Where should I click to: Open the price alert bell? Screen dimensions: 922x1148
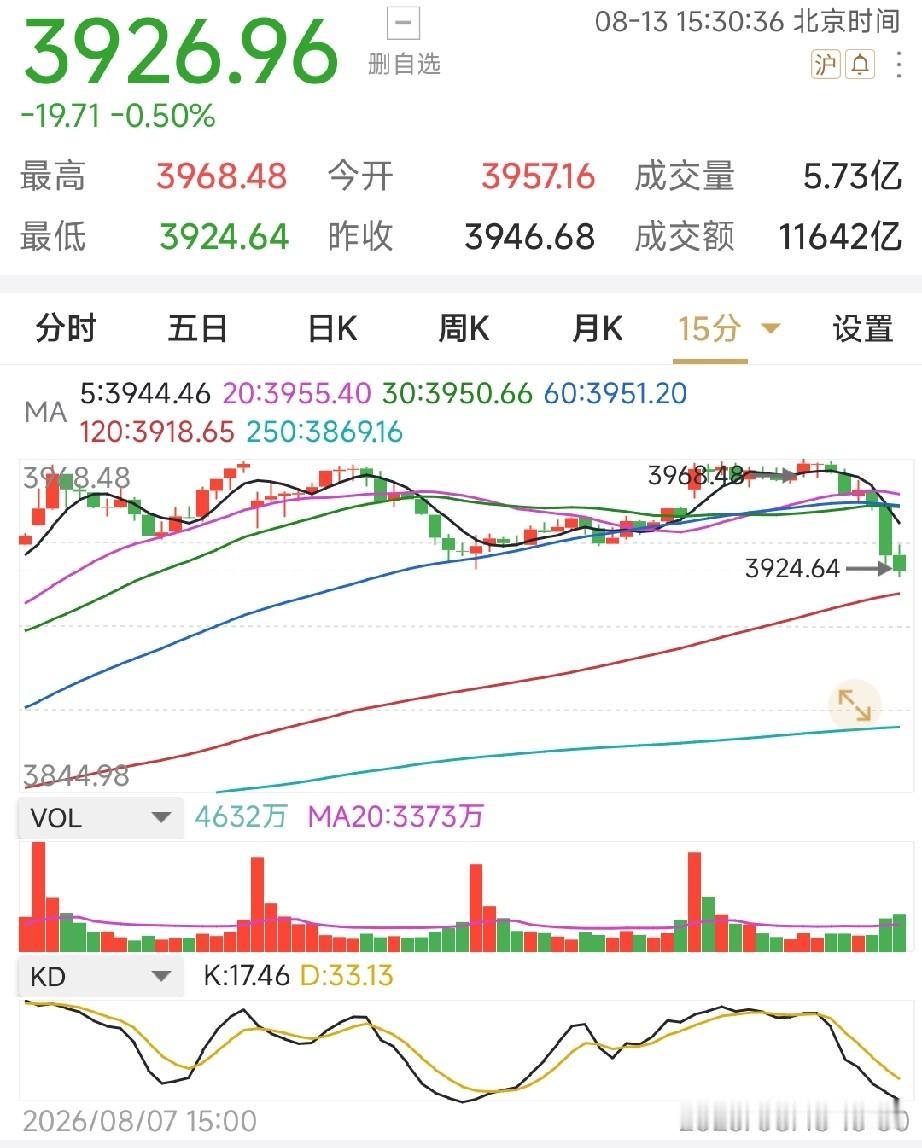coord(860,64)
